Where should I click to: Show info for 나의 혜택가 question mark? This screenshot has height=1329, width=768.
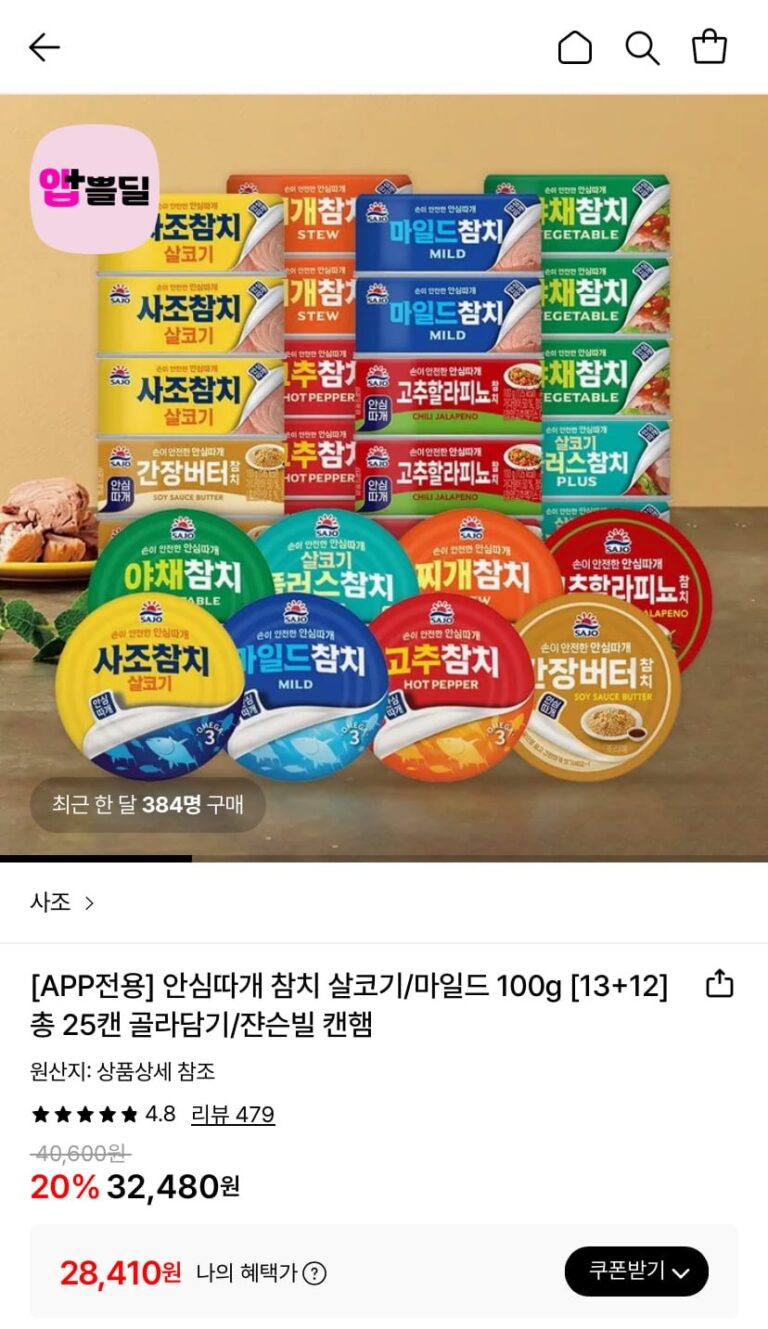point(314,1273)
